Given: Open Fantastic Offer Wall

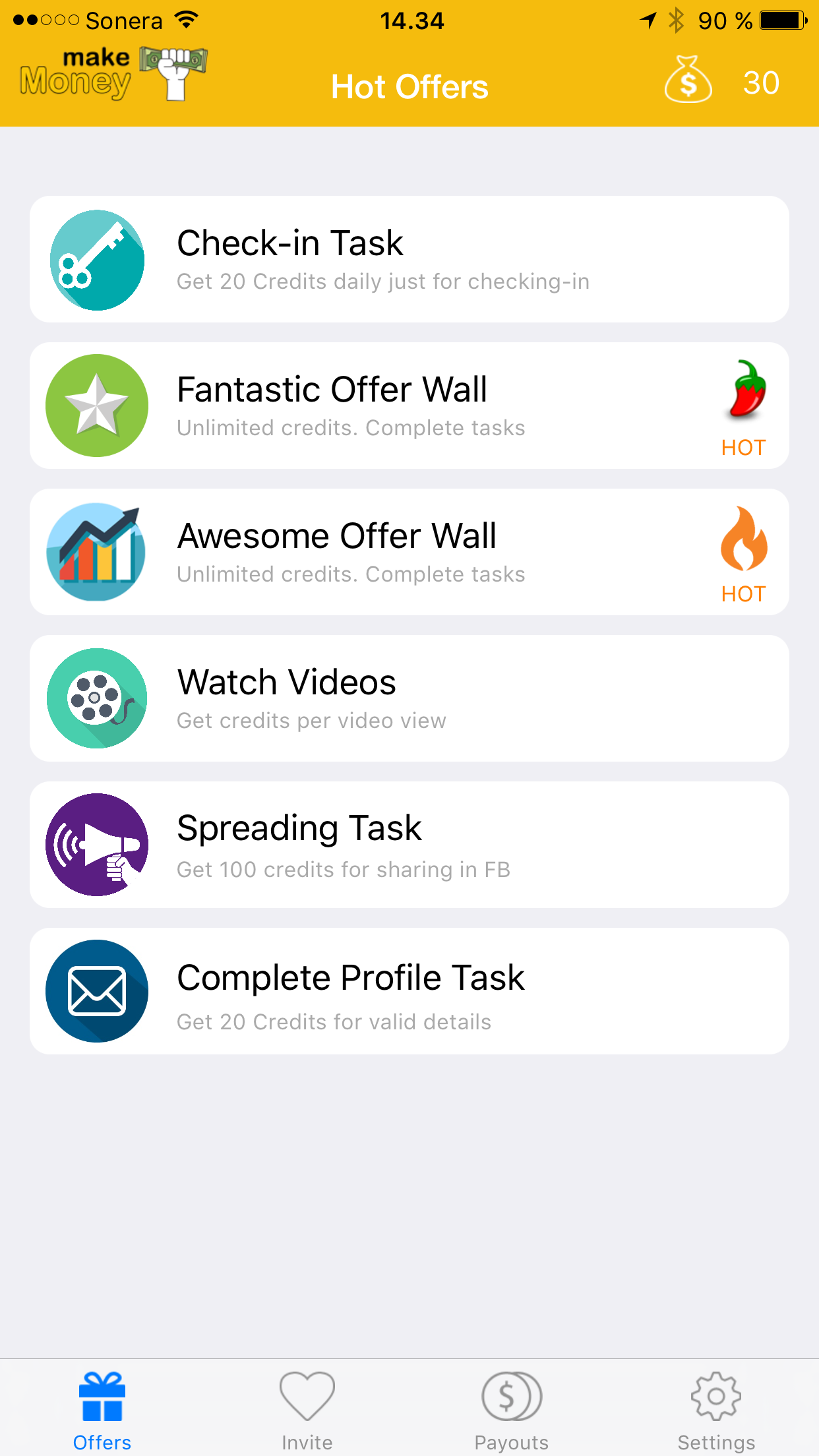Looking at the screenshot, I should click(x=409, y=406).
